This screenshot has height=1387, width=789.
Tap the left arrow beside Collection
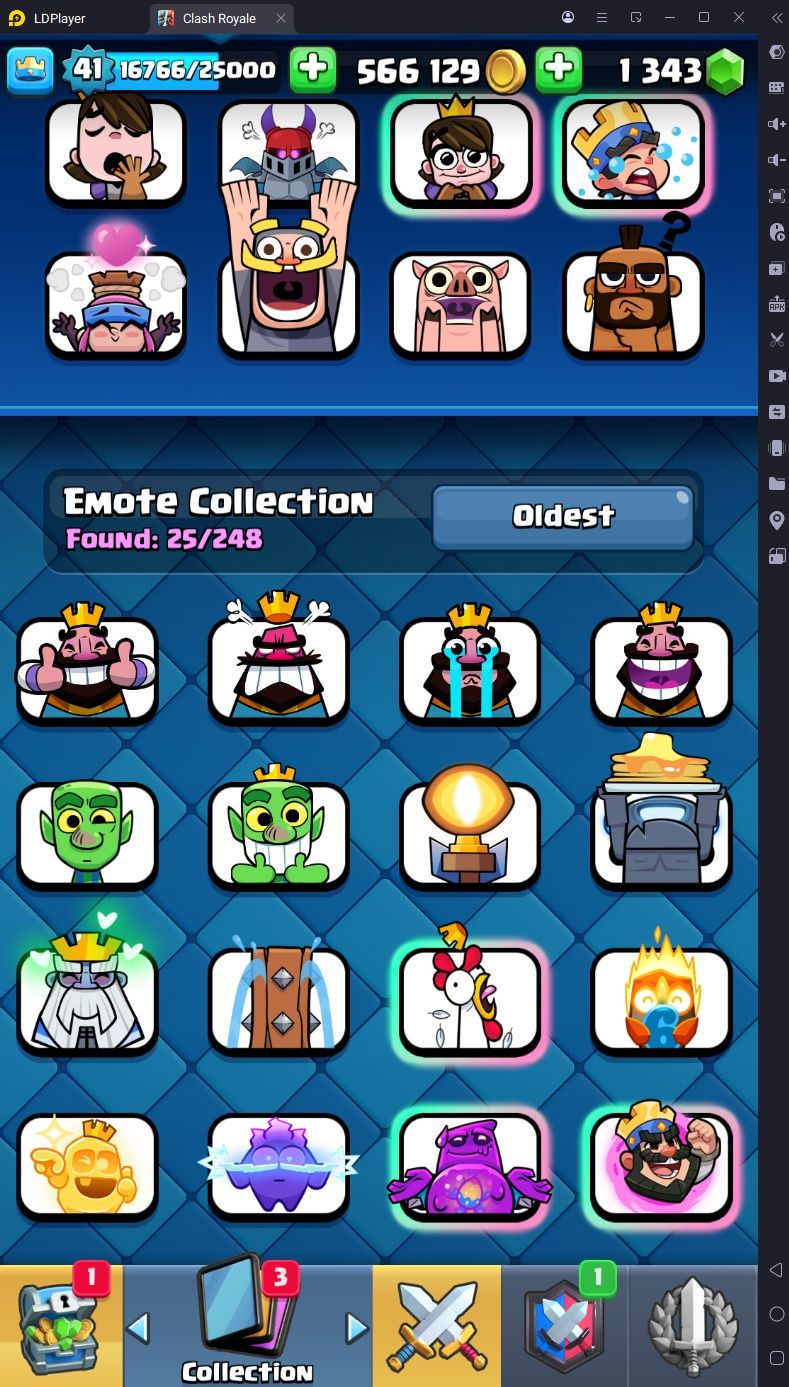coord(139,1328)
